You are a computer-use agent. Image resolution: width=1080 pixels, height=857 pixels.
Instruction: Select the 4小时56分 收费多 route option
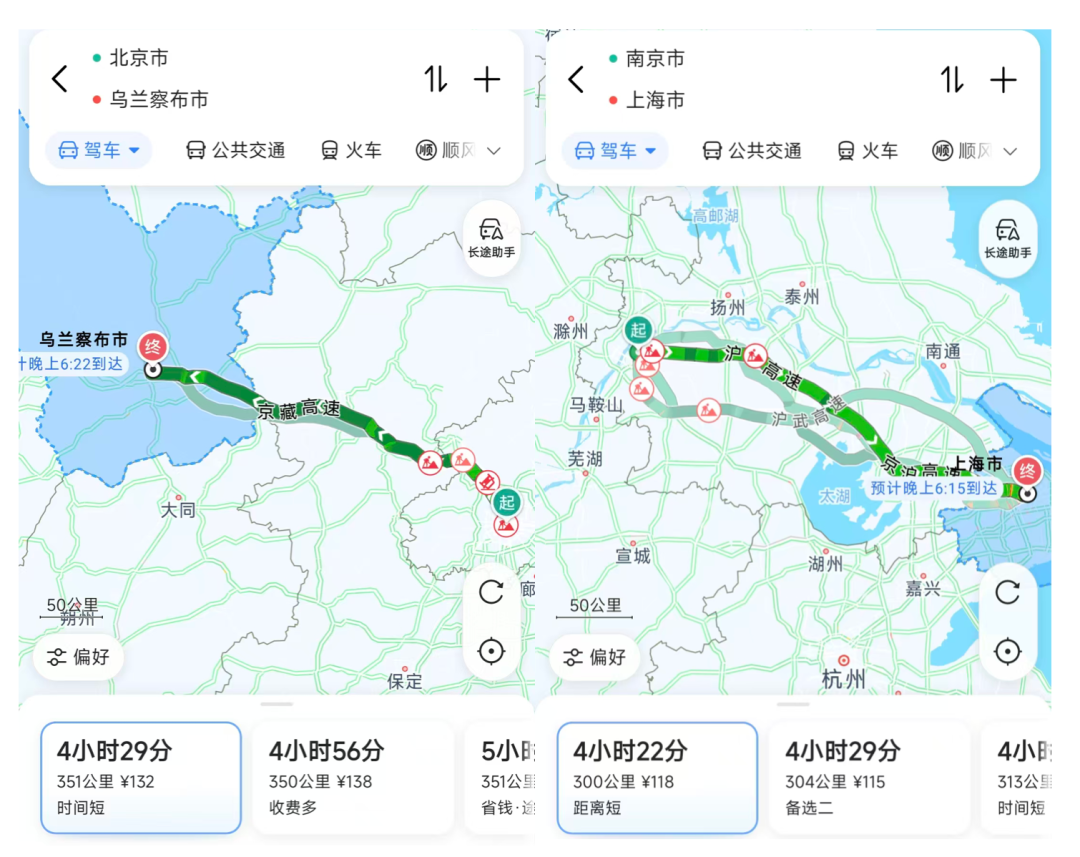[x=353, y=777]
